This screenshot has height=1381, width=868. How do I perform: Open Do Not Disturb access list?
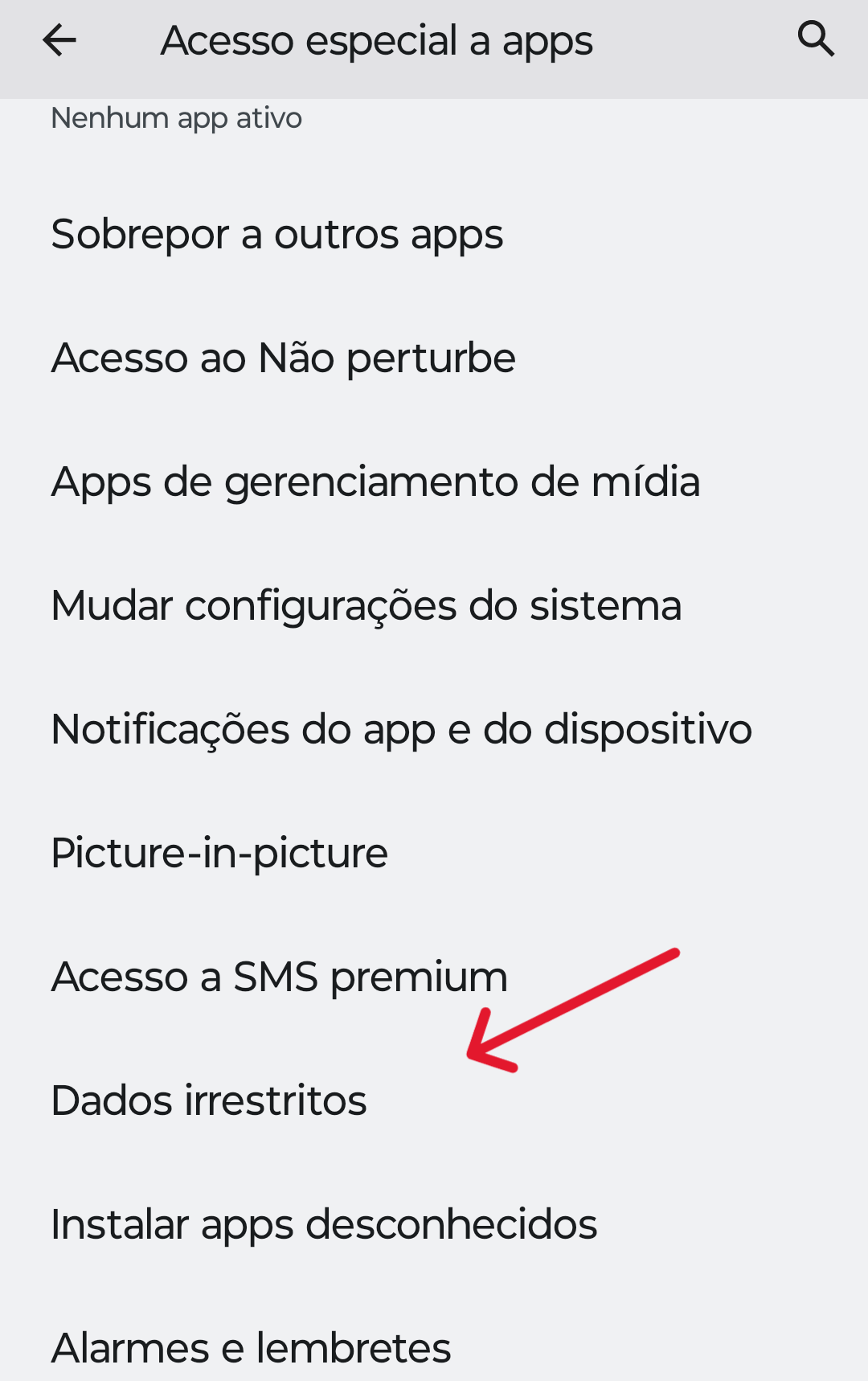click(283, 358)
